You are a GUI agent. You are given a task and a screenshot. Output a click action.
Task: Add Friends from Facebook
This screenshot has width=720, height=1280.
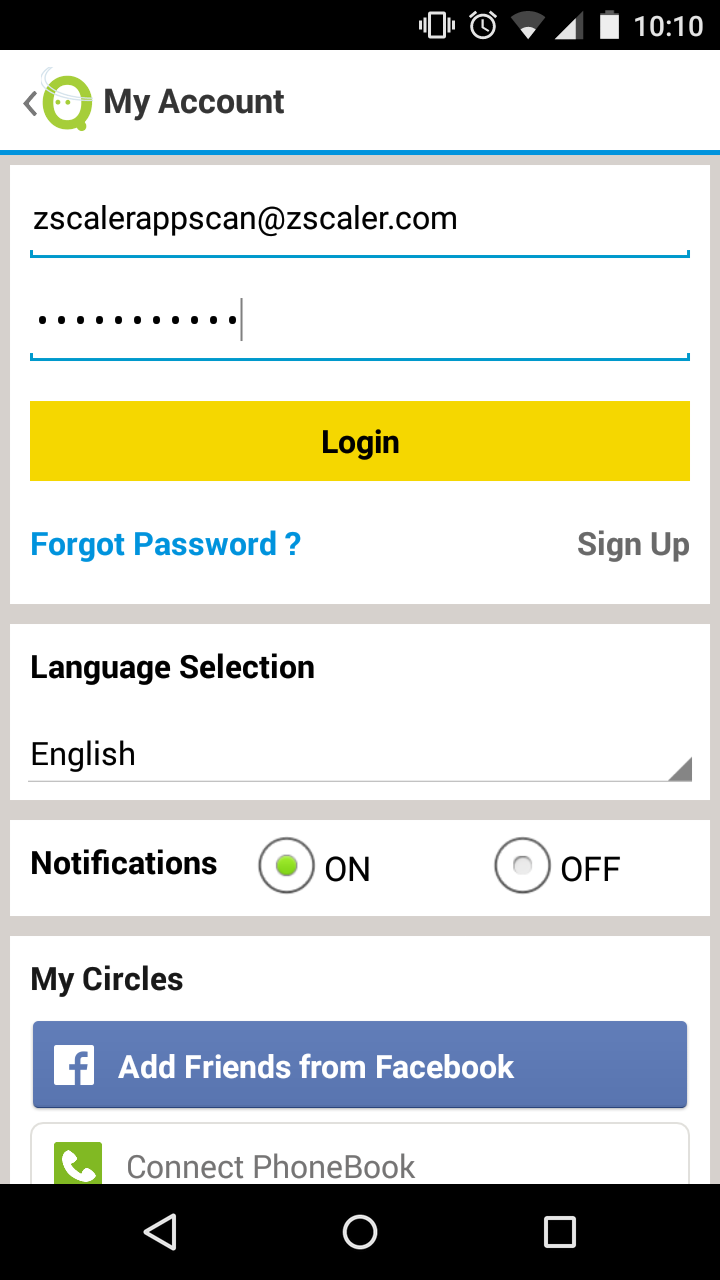coord(360,1066)
